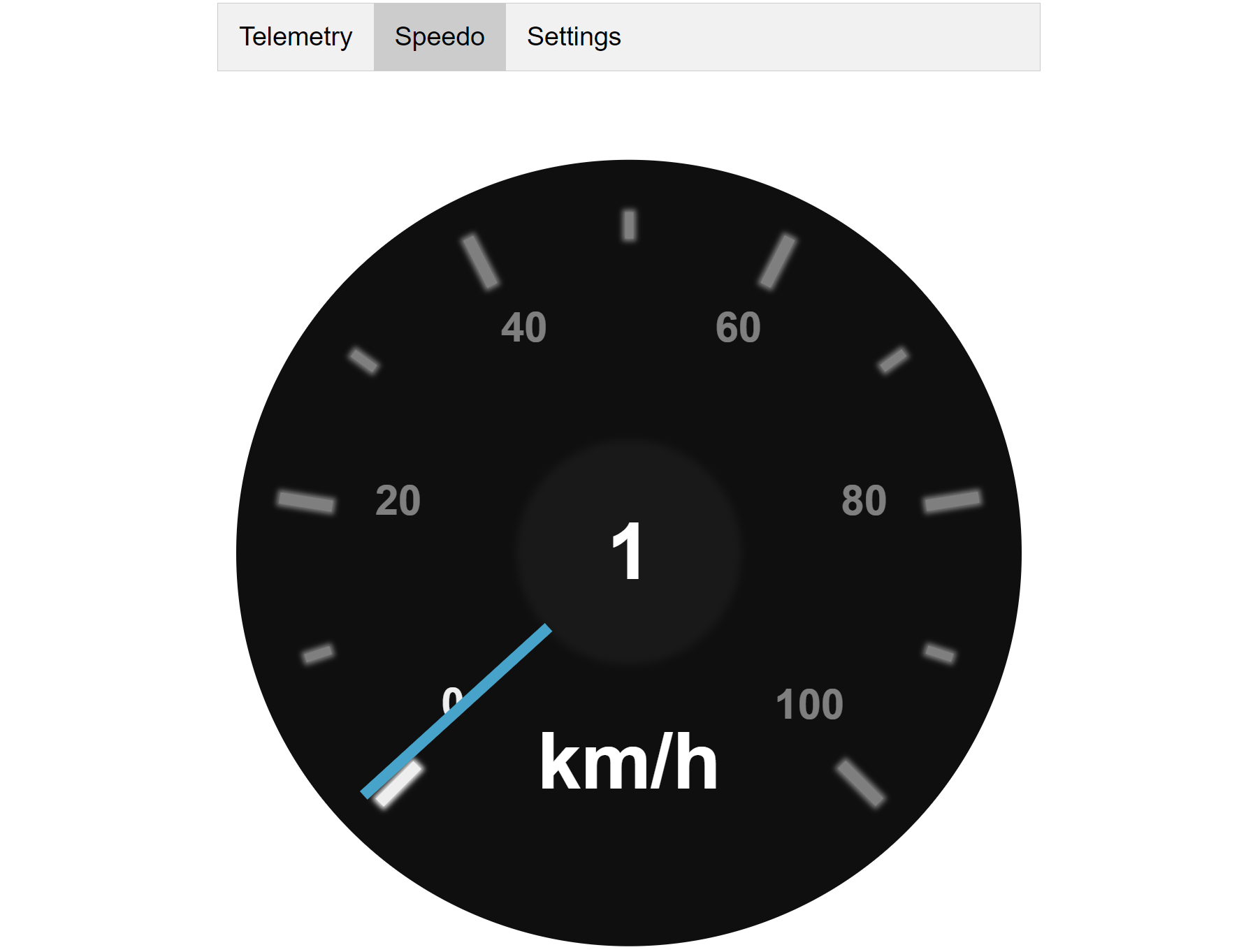Image resolution: width=1246 pixels, height=952 pixels.
Task: Select the Speedo tab
Action: [x=440, y=37]
